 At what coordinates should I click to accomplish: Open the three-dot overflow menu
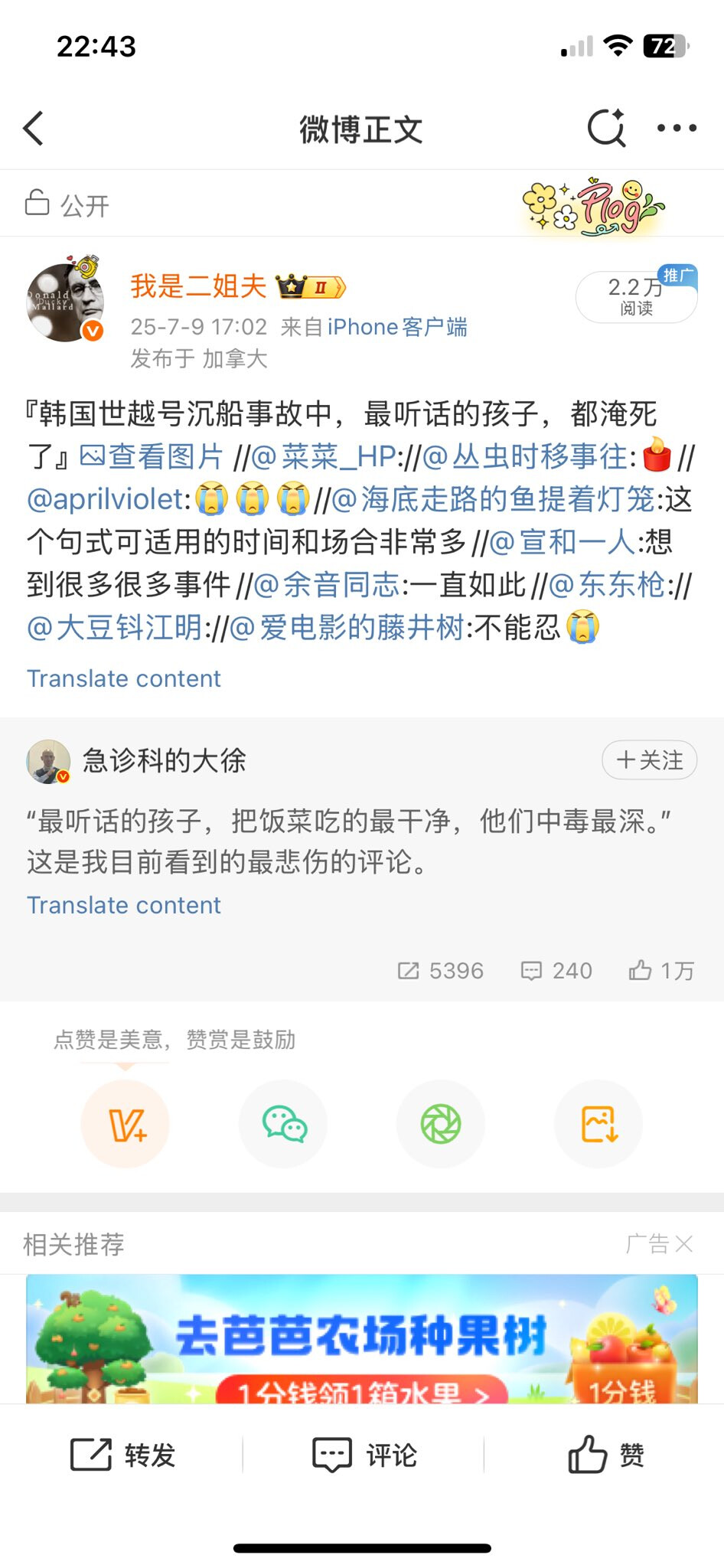(x=677, y=128)
